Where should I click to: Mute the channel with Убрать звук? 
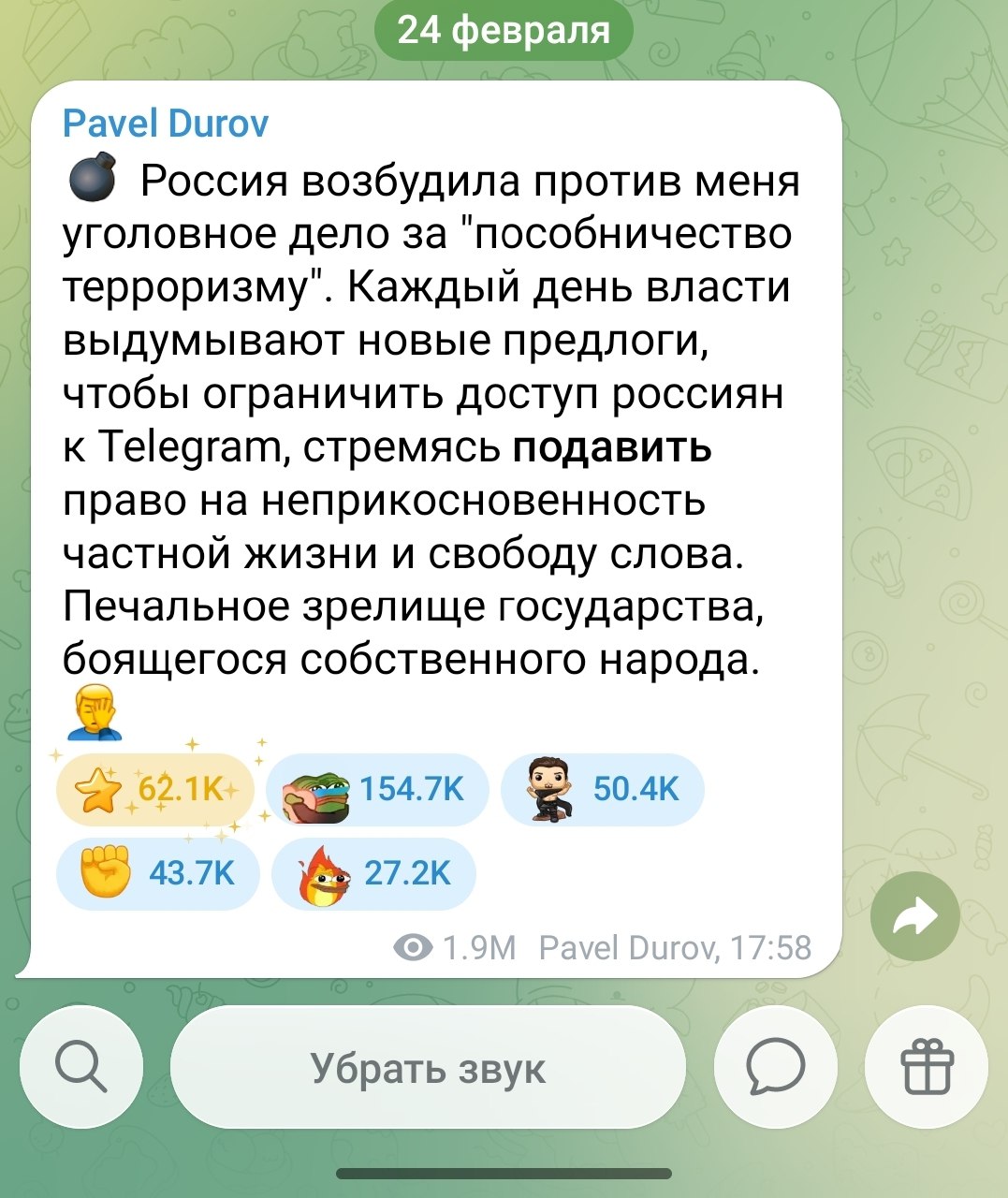pos(428,1067)
